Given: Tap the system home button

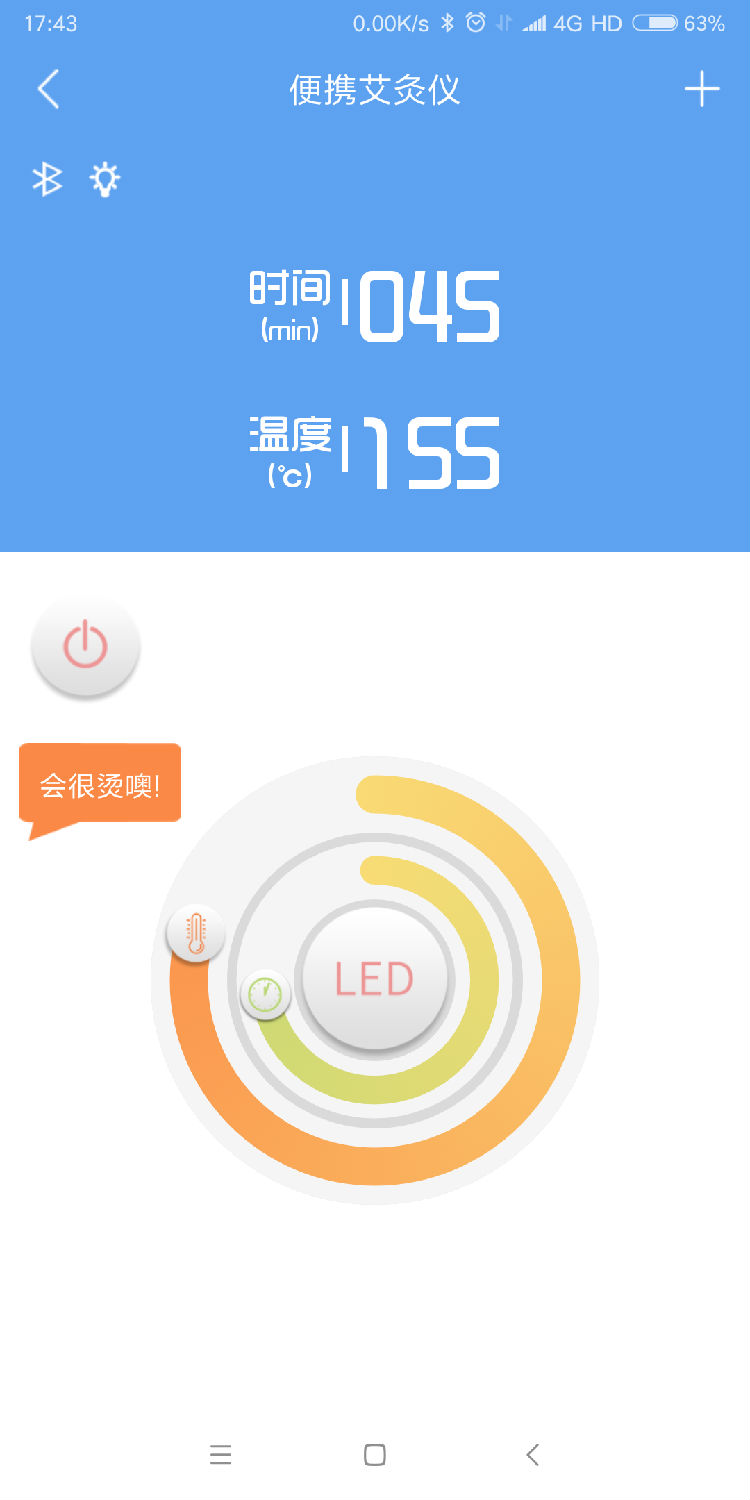Looking at the screenshot, I should pyautogui.click(x=375, y=1455).
